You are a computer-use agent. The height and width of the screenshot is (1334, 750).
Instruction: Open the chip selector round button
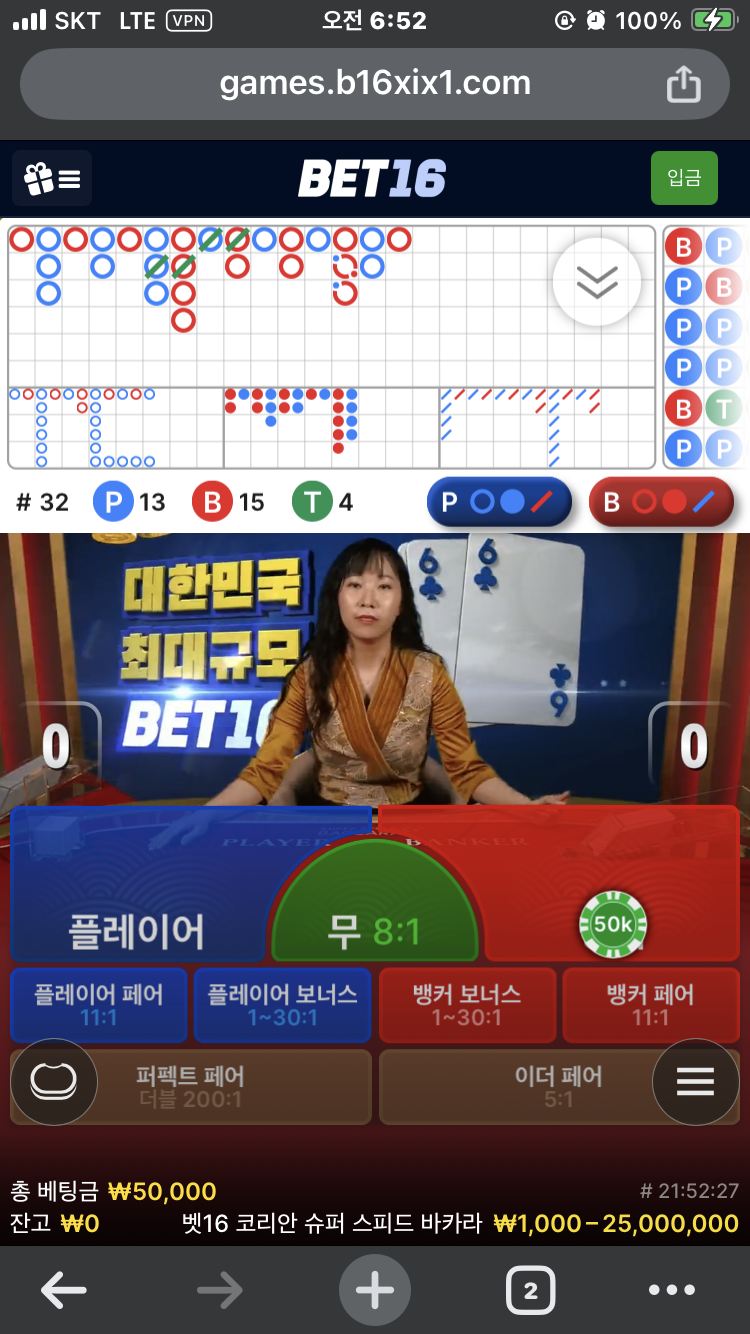tap(53, 1082)
